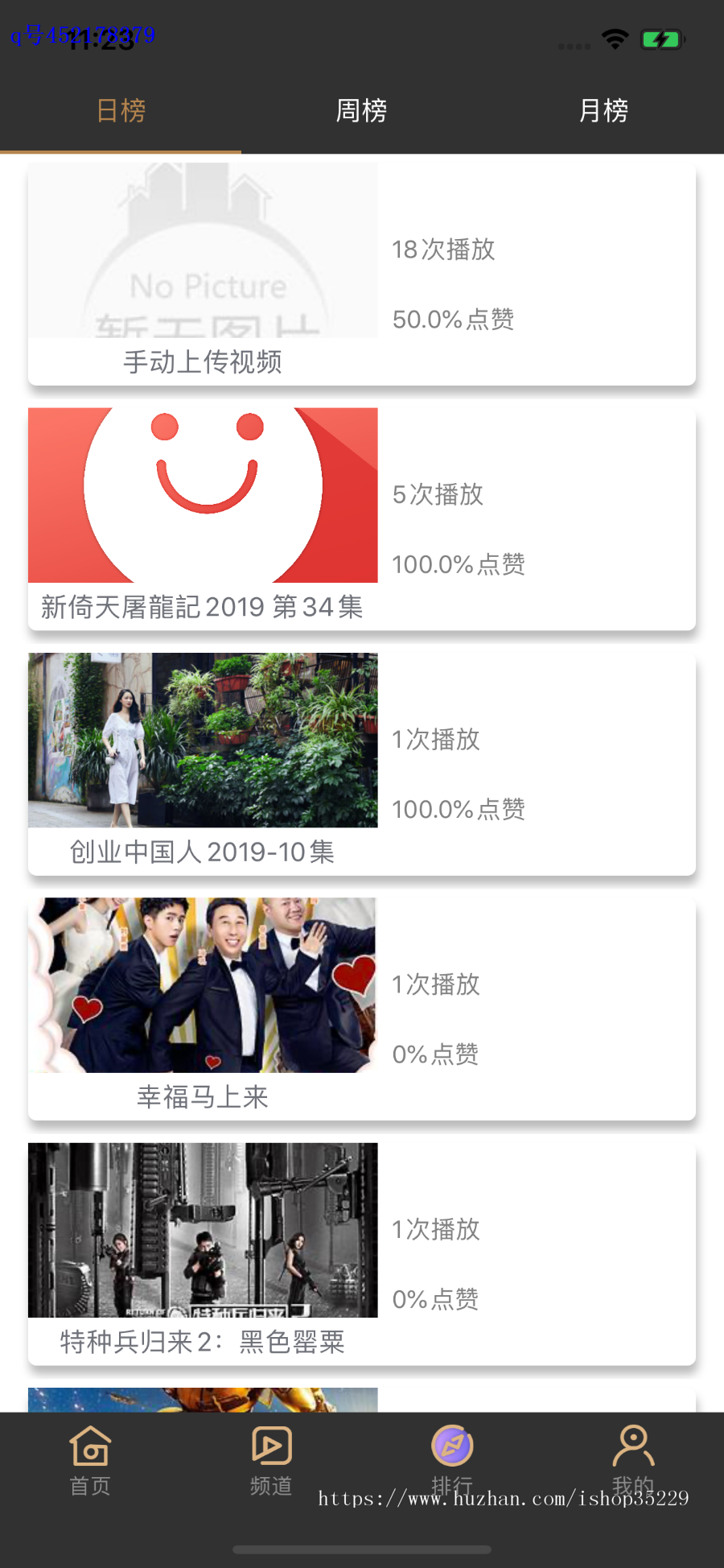Tap the smiley face placeholder image
This screenshot has height=1568, width=724.
click(203, 494)
